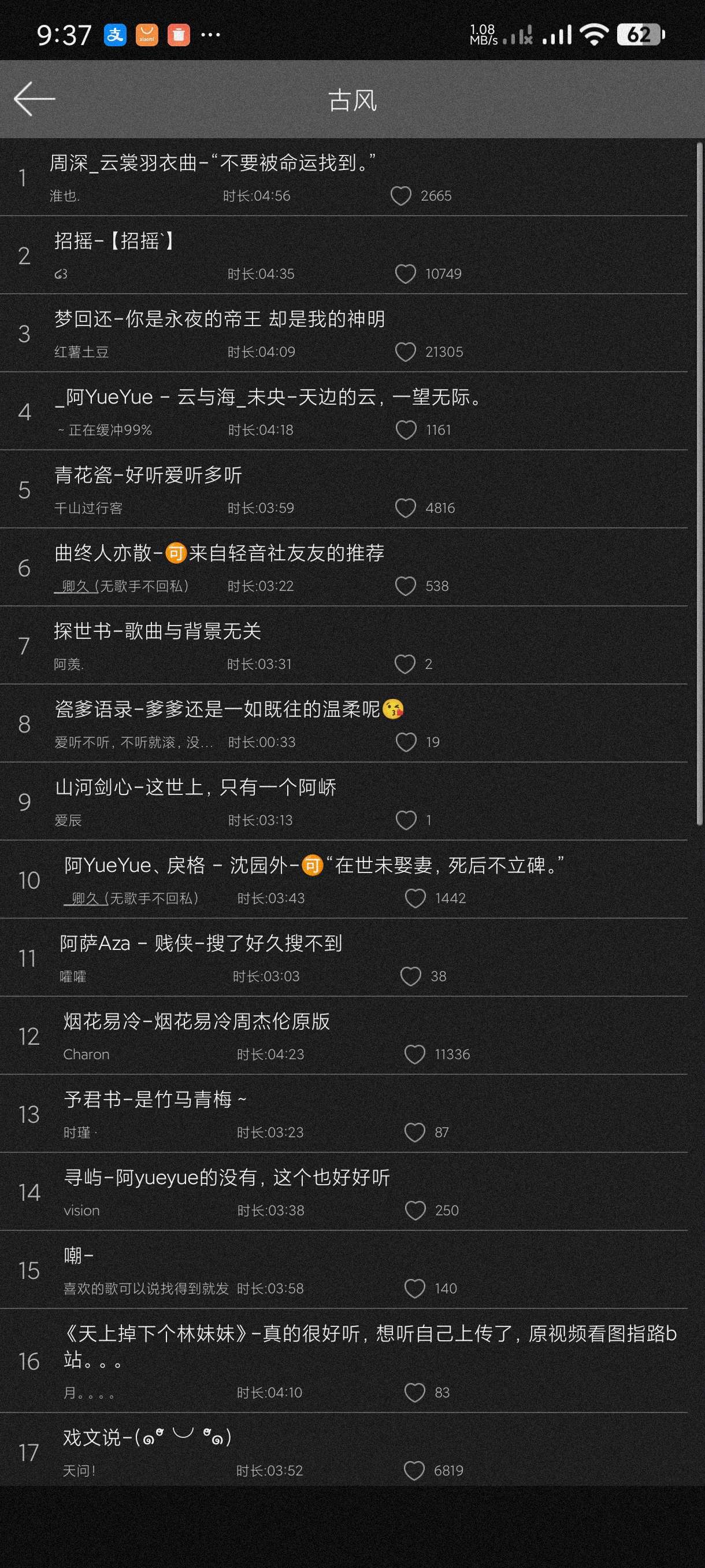
Task: Open 沈园外 by 阿YueYue、戾格
Action: tap(313, 866)
